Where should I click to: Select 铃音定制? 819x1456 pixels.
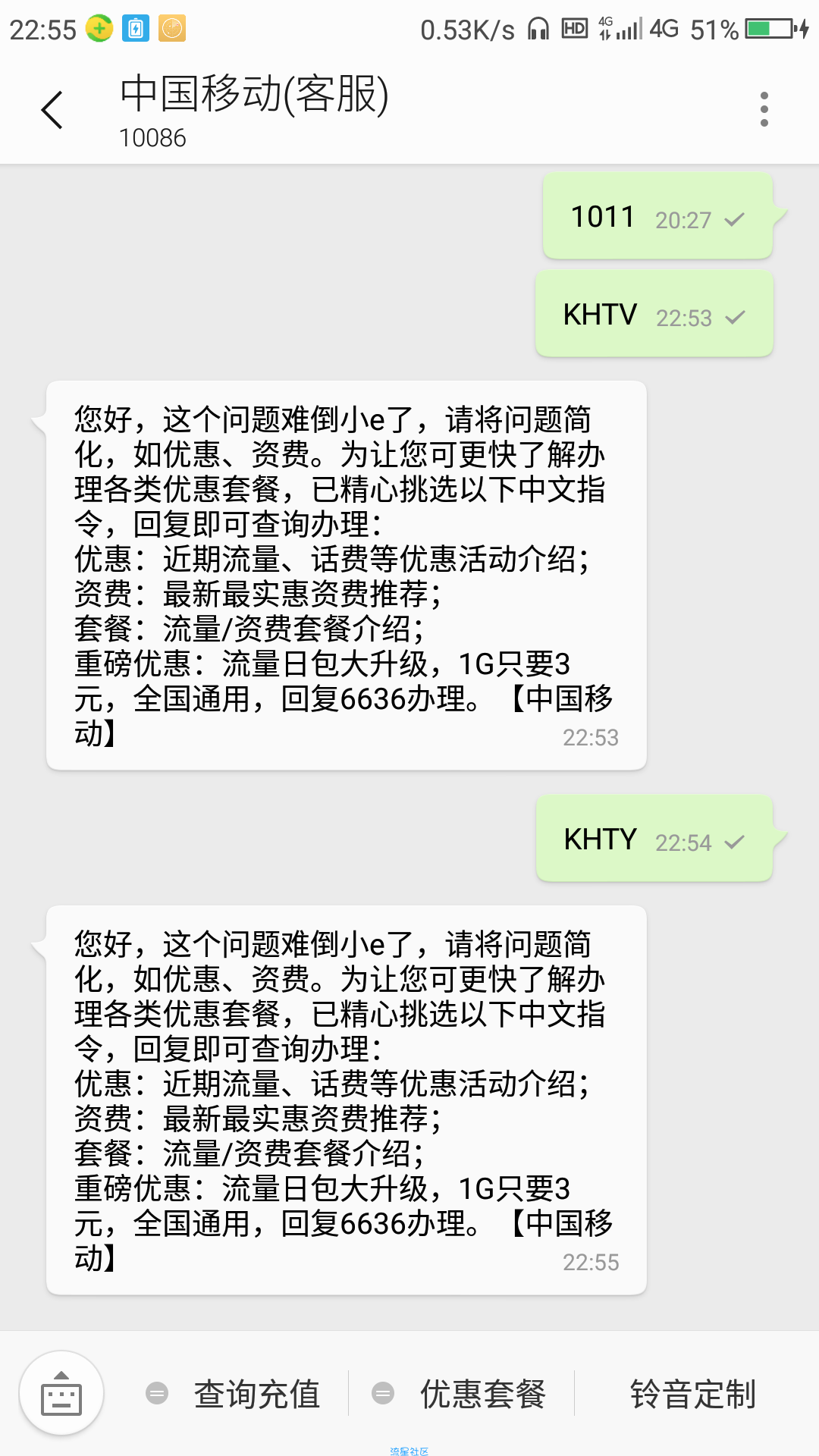tap(693, 1394)
